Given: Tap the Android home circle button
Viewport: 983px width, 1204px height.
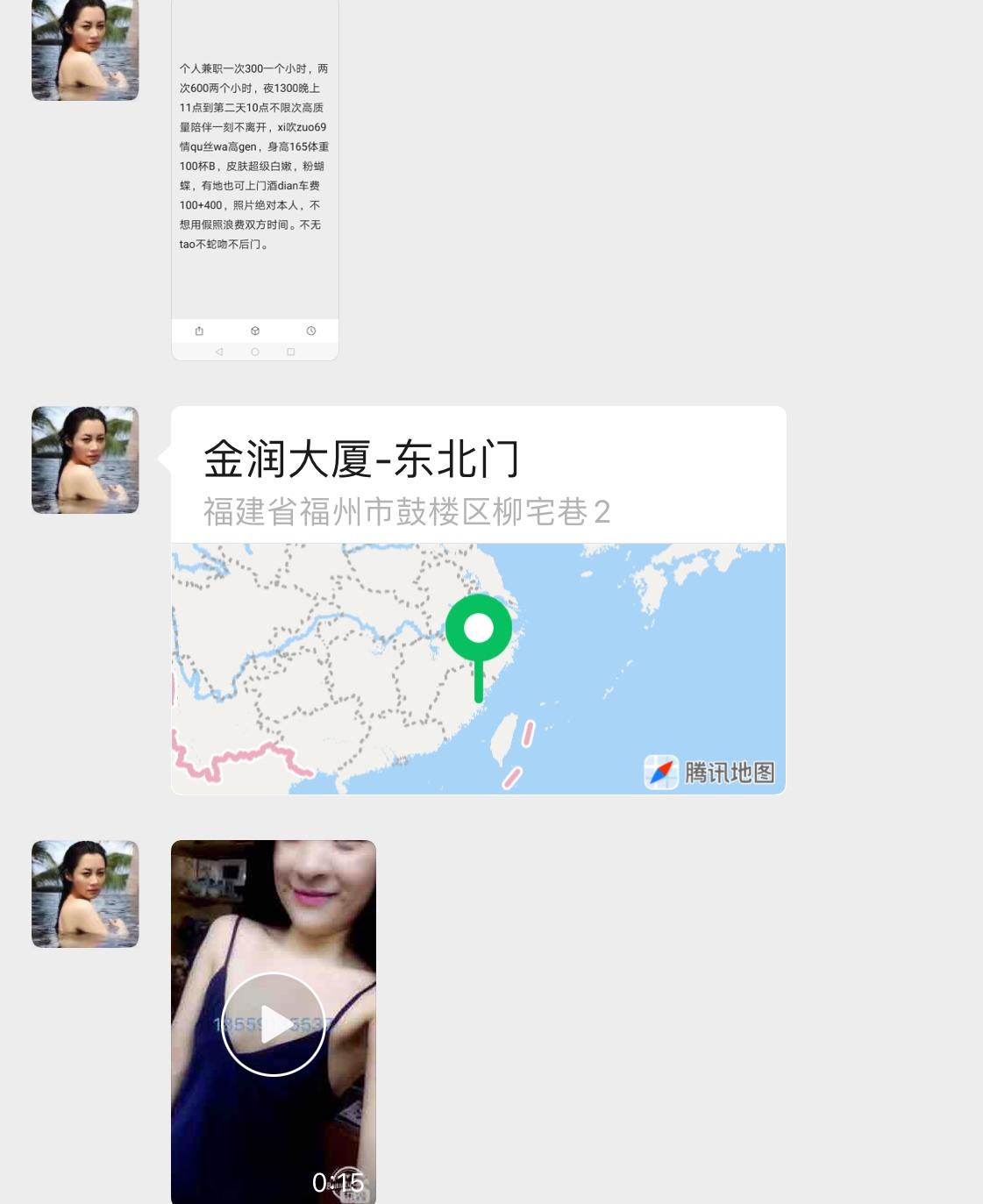Looking at the screenshot, I should point(254,352).
